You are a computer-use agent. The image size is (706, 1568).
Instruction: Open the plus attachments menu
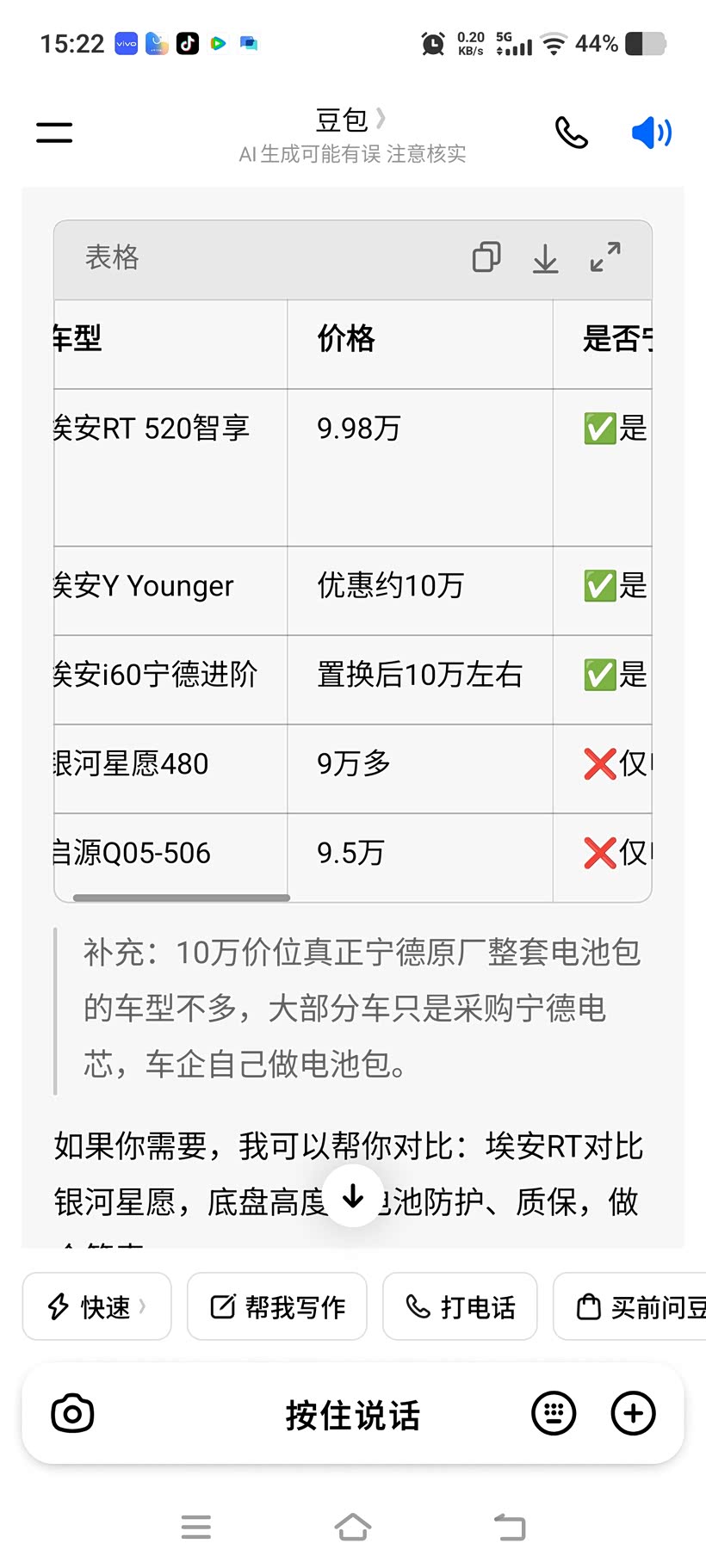click(x=633, y=1413)
